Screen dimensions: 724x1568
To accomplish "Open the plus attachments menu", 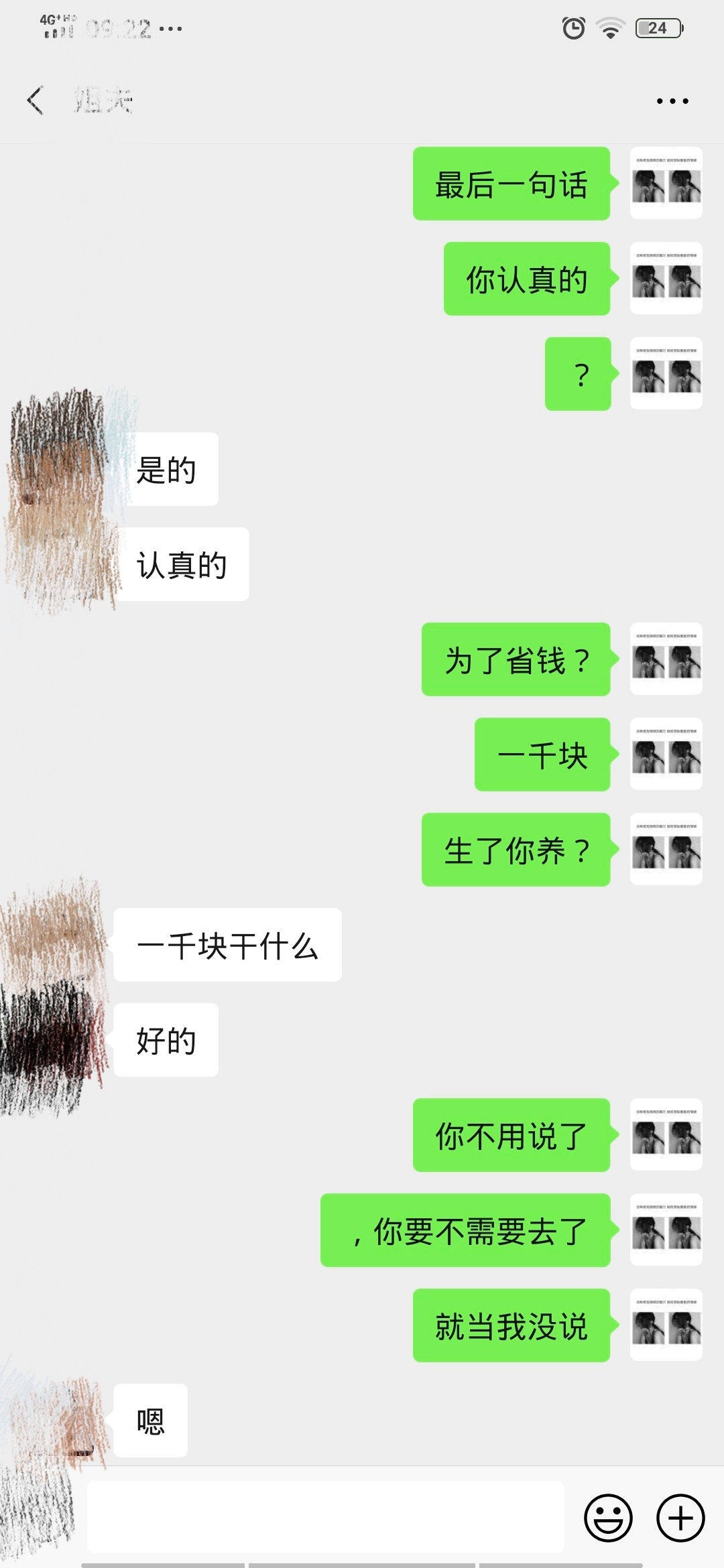I will click(680, 1518).
